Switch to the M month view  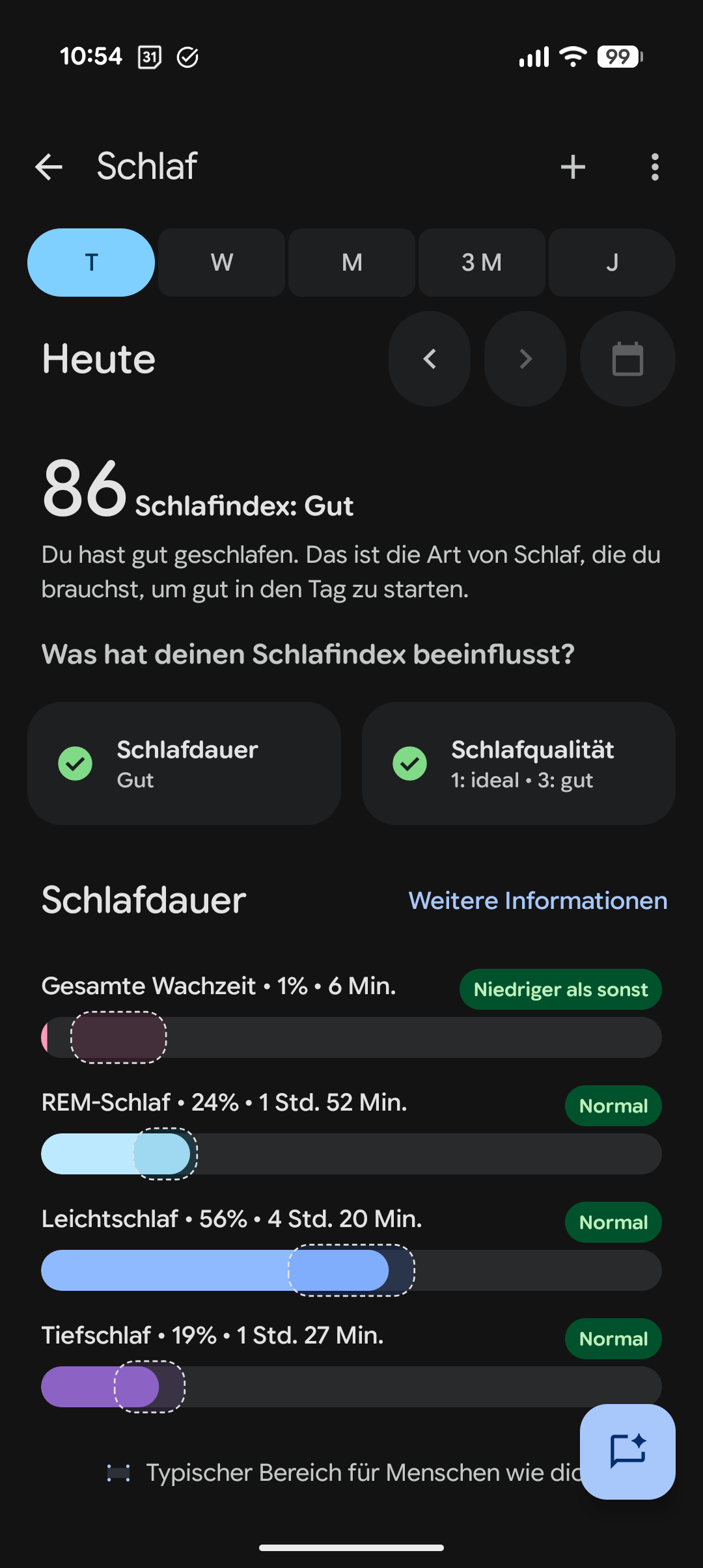(x=352, y=262)
